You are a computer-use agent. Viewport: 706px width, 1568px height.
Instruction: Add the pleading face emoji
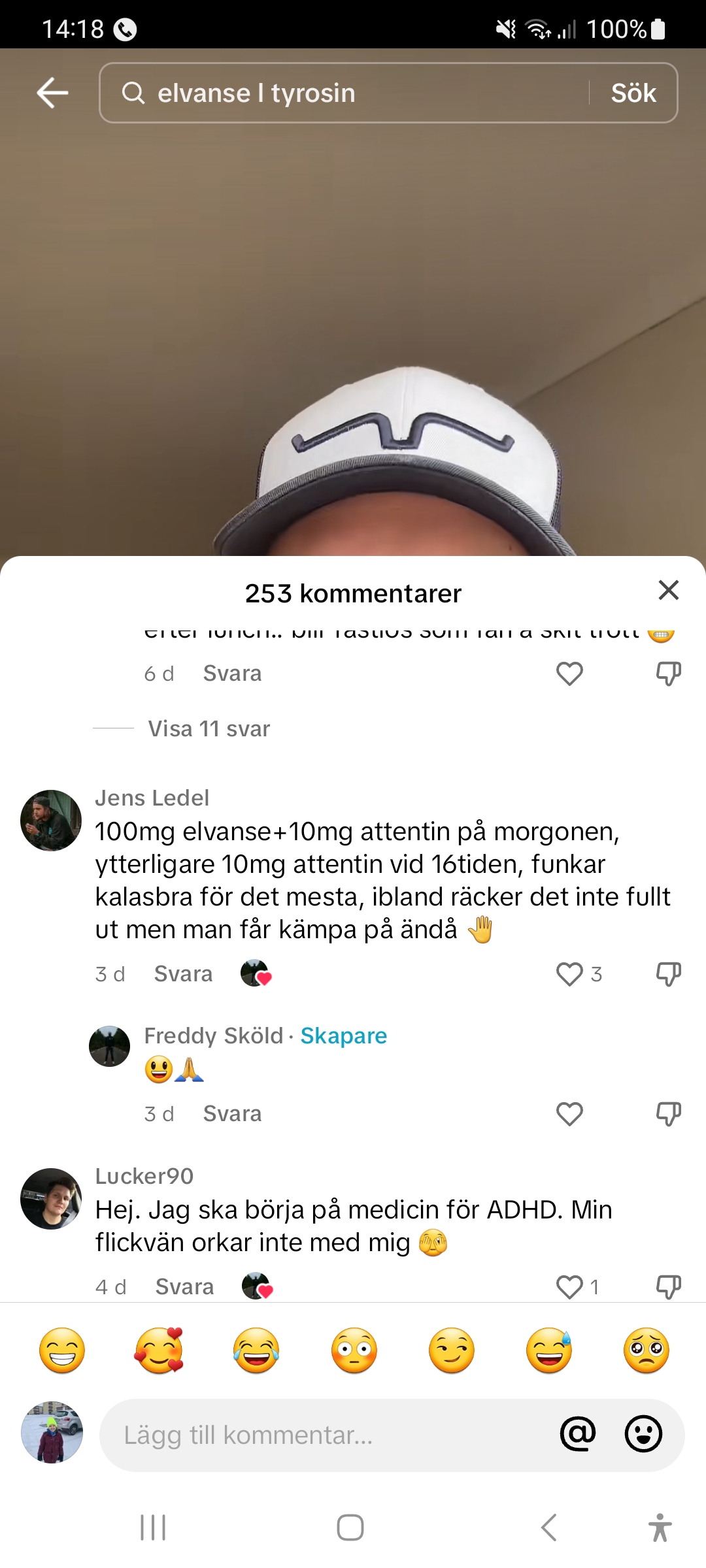[x=646, y=1350]
